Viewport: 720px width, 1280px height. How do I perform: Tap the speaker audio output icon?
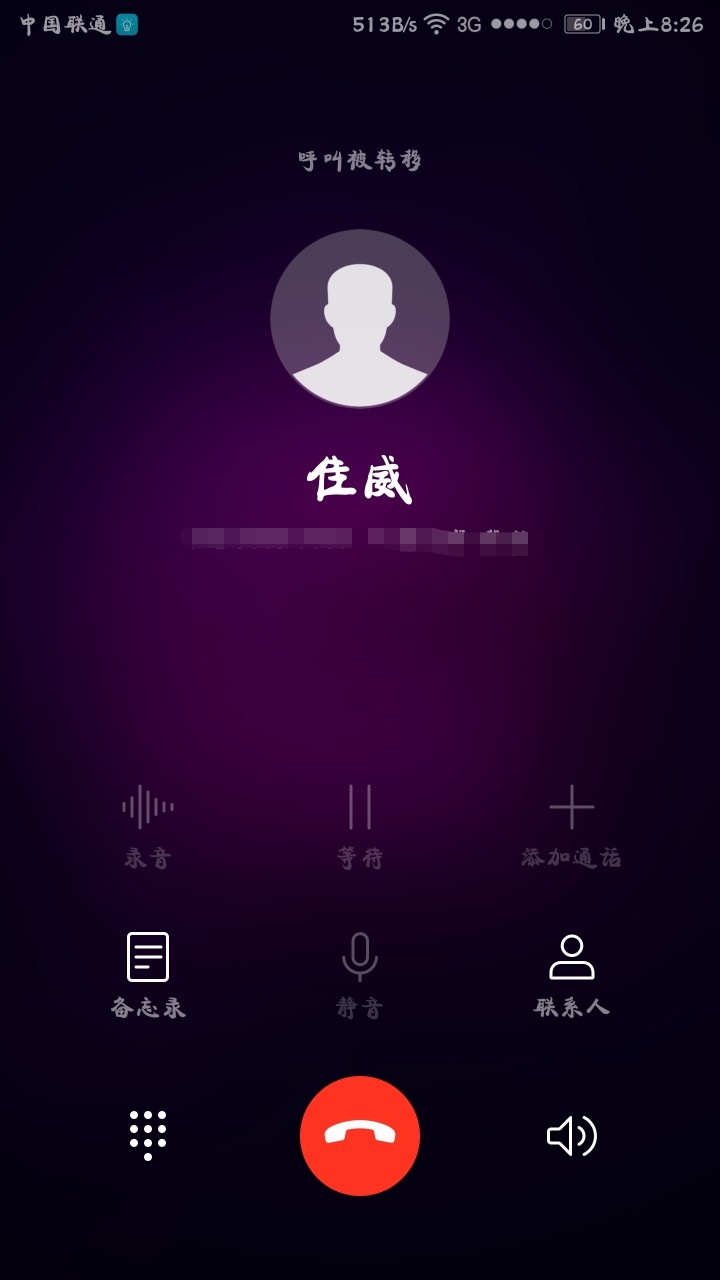pyautogui.click(x=573, y=1135)
